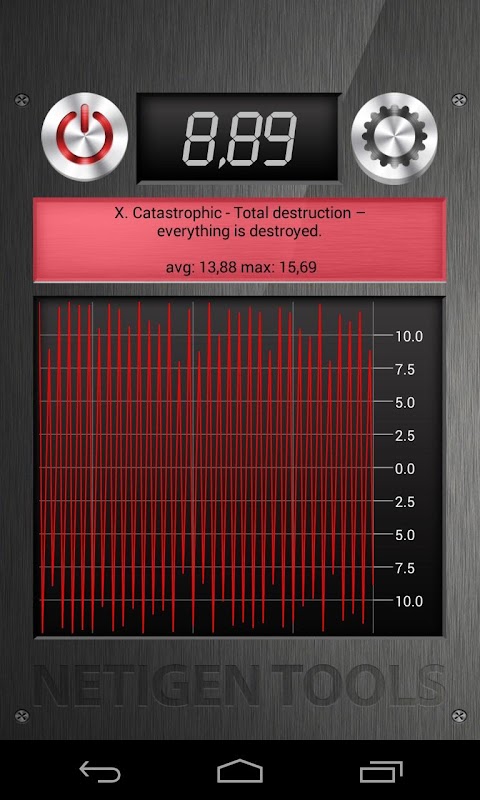Open settings via the gear button
Screen dimensions: 480x800
[x=394, y=136]
